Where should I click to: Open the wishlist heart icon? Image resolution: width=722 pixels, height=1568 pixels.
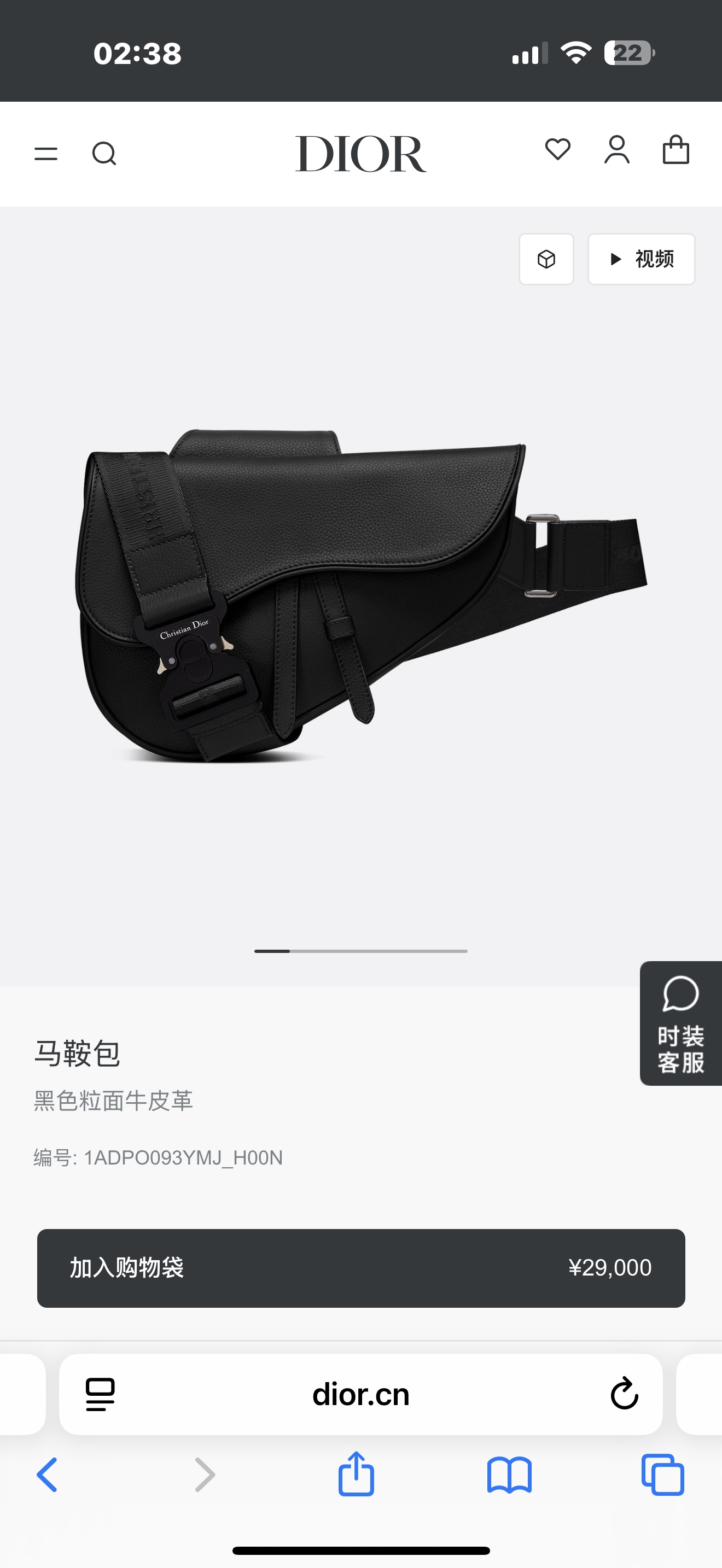557,150
